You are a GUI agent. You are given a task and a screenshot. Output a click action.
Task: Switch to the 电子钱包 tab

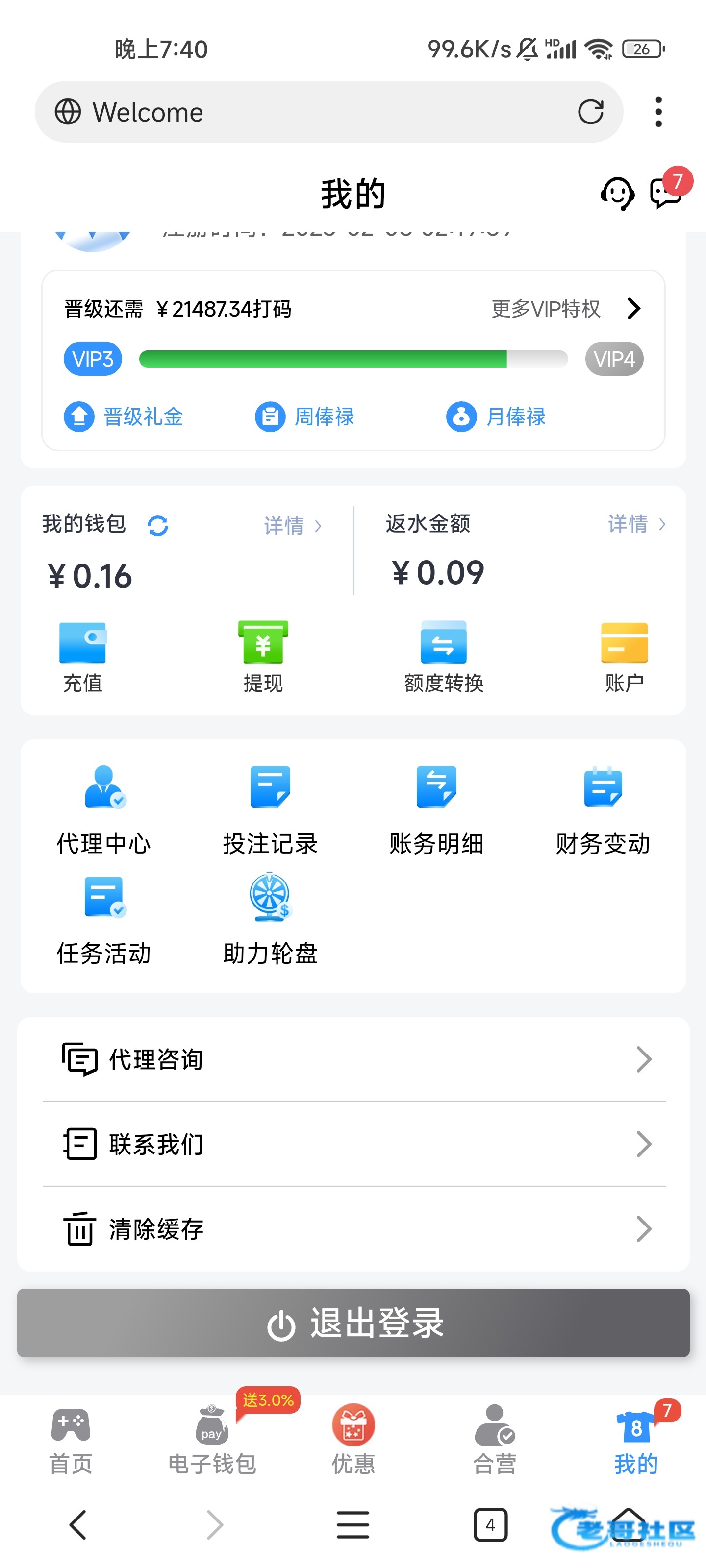click(212, 1440)
